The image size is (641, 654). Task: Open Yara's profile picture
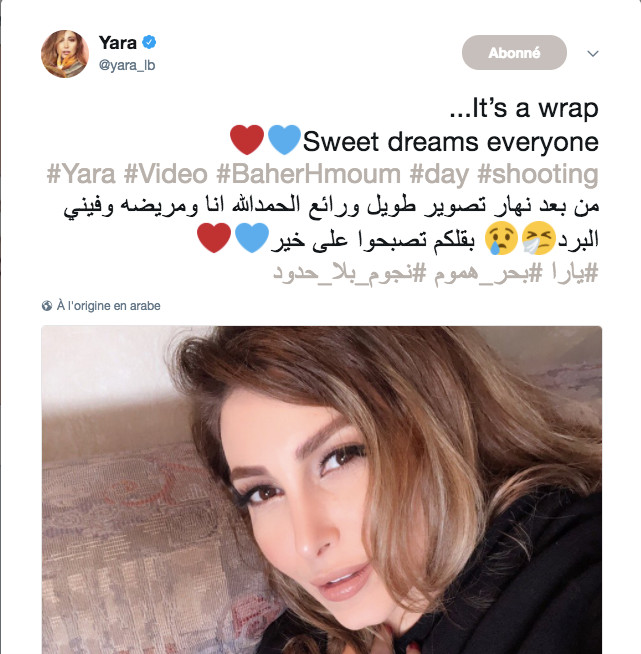click(x=65, y=54)
